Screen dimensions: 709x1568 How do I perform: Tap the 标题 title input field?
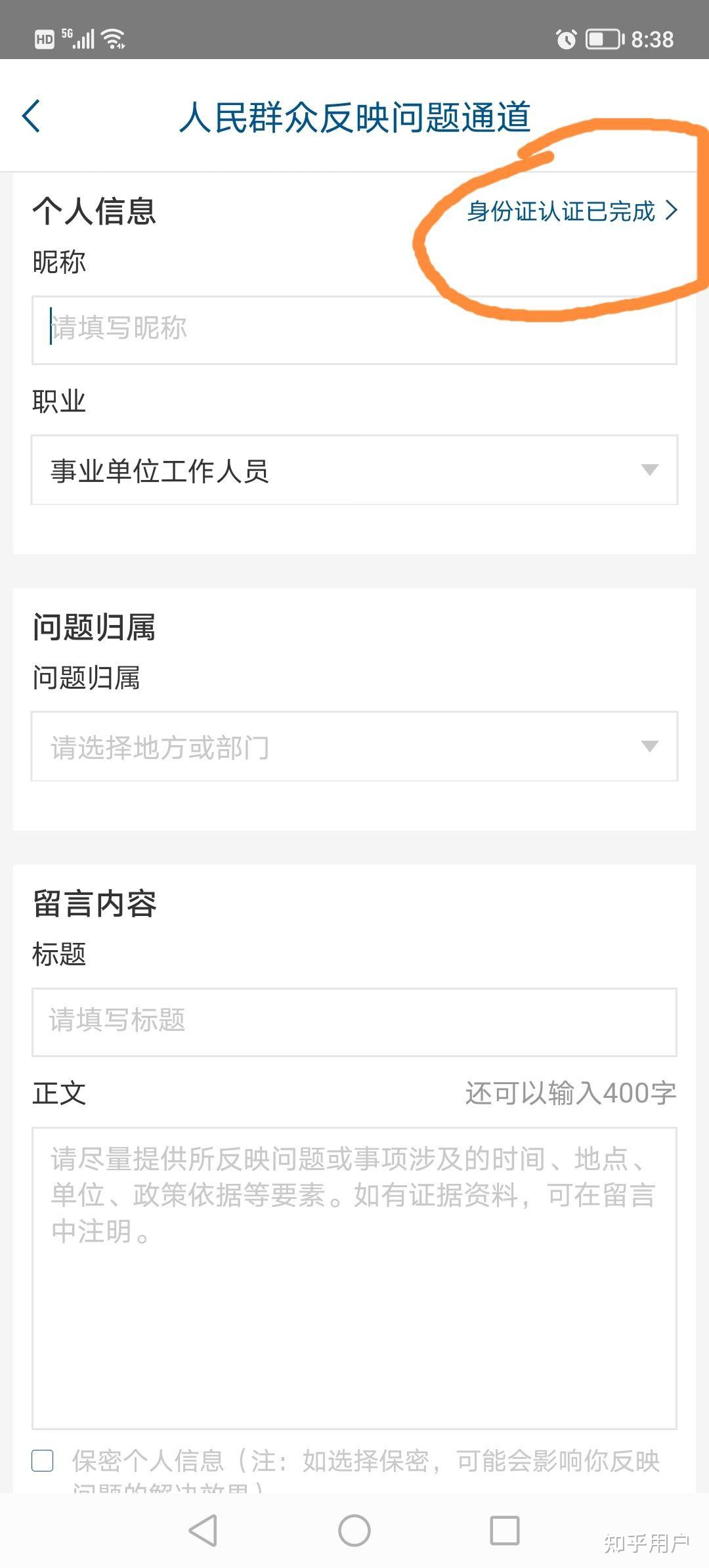[x=354, y=1022]
